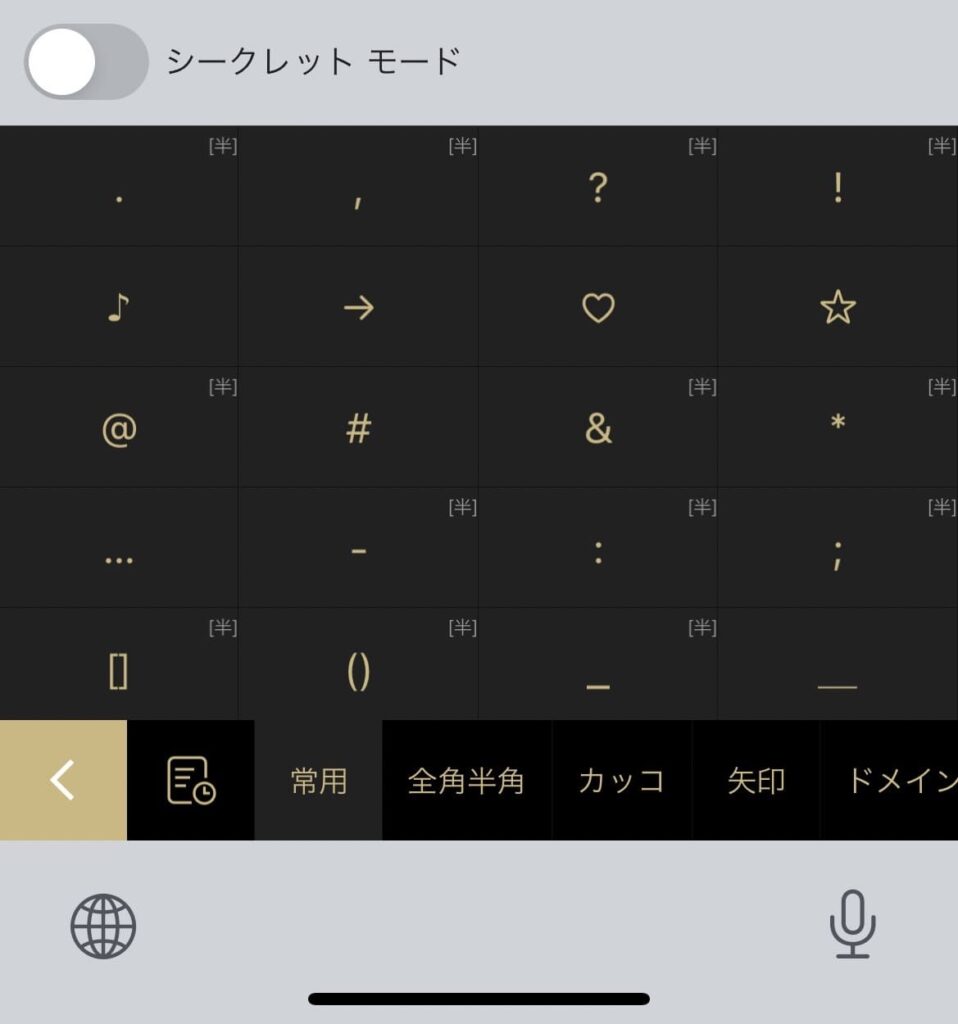Insert the hash # symbol
Screen dimensions: 958x1024
pos(358,429)
